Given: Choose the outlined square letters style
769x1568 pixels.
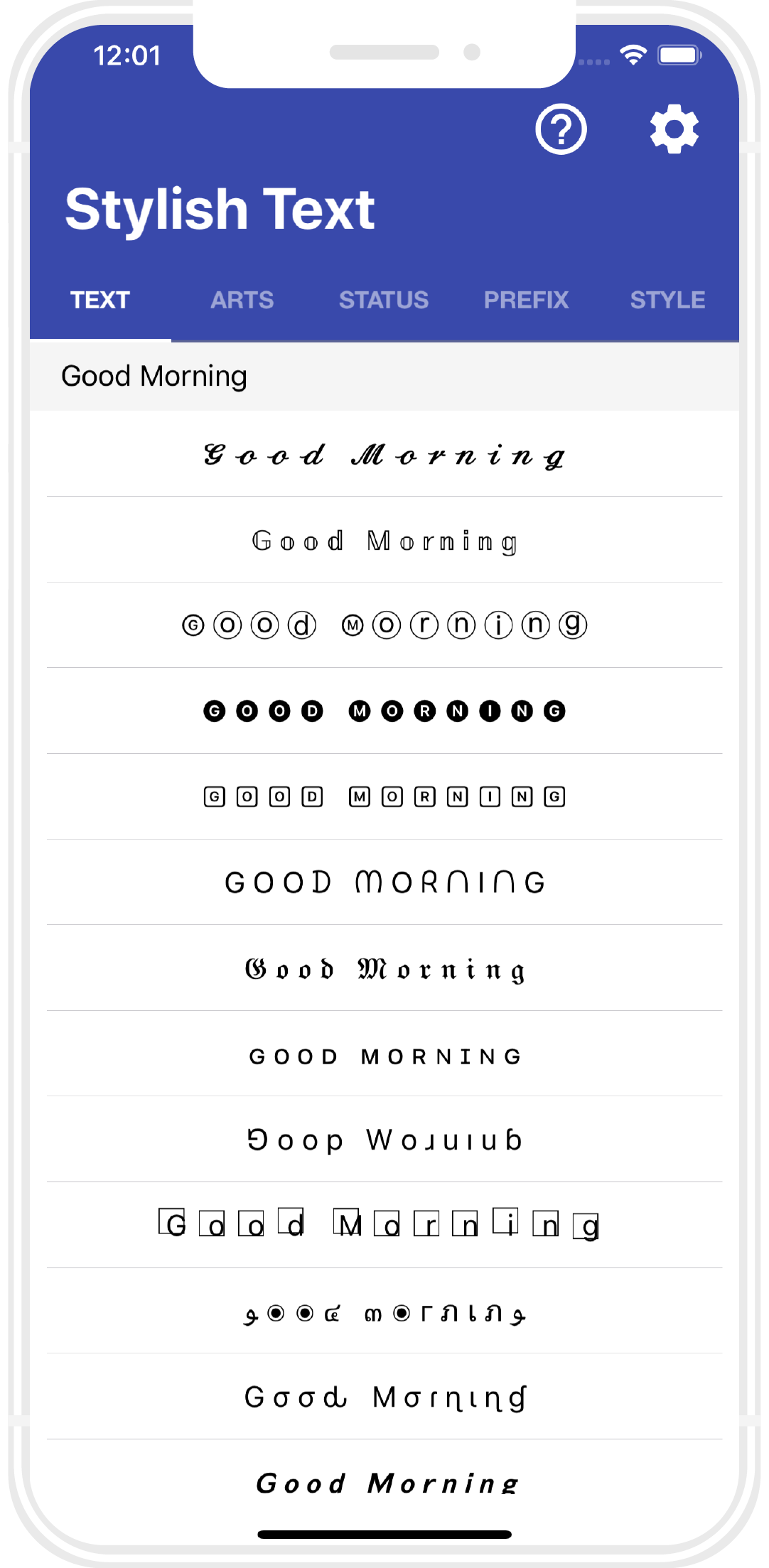Looking at the screenshot, I should coord(384,797).
